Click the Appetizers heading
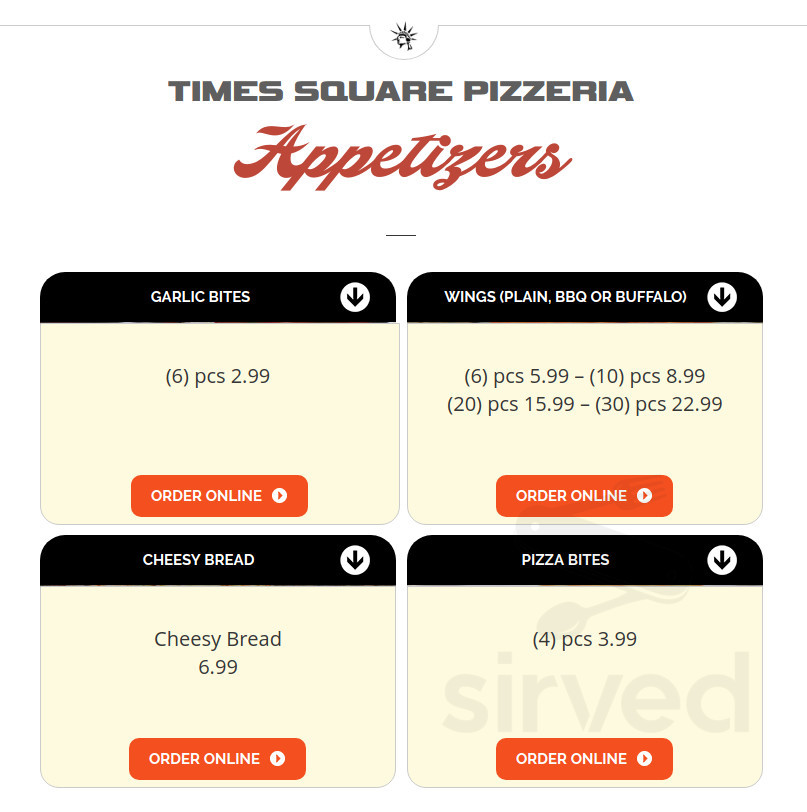Image resolution: width=807 pixels, height=812 pixels. tap(403, 155)
